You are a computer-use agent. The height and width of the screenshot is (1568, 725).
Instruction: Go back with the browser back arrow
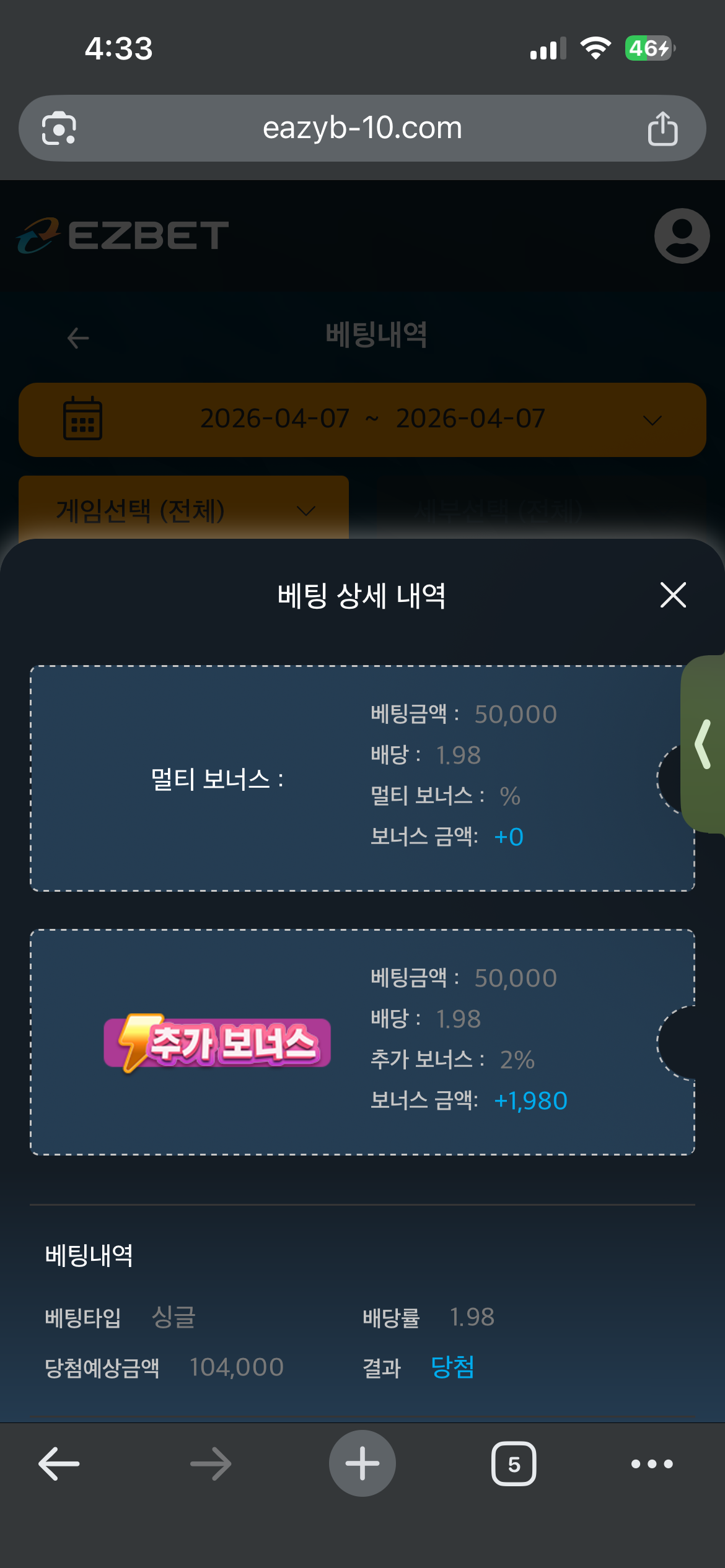(59, 1464)
